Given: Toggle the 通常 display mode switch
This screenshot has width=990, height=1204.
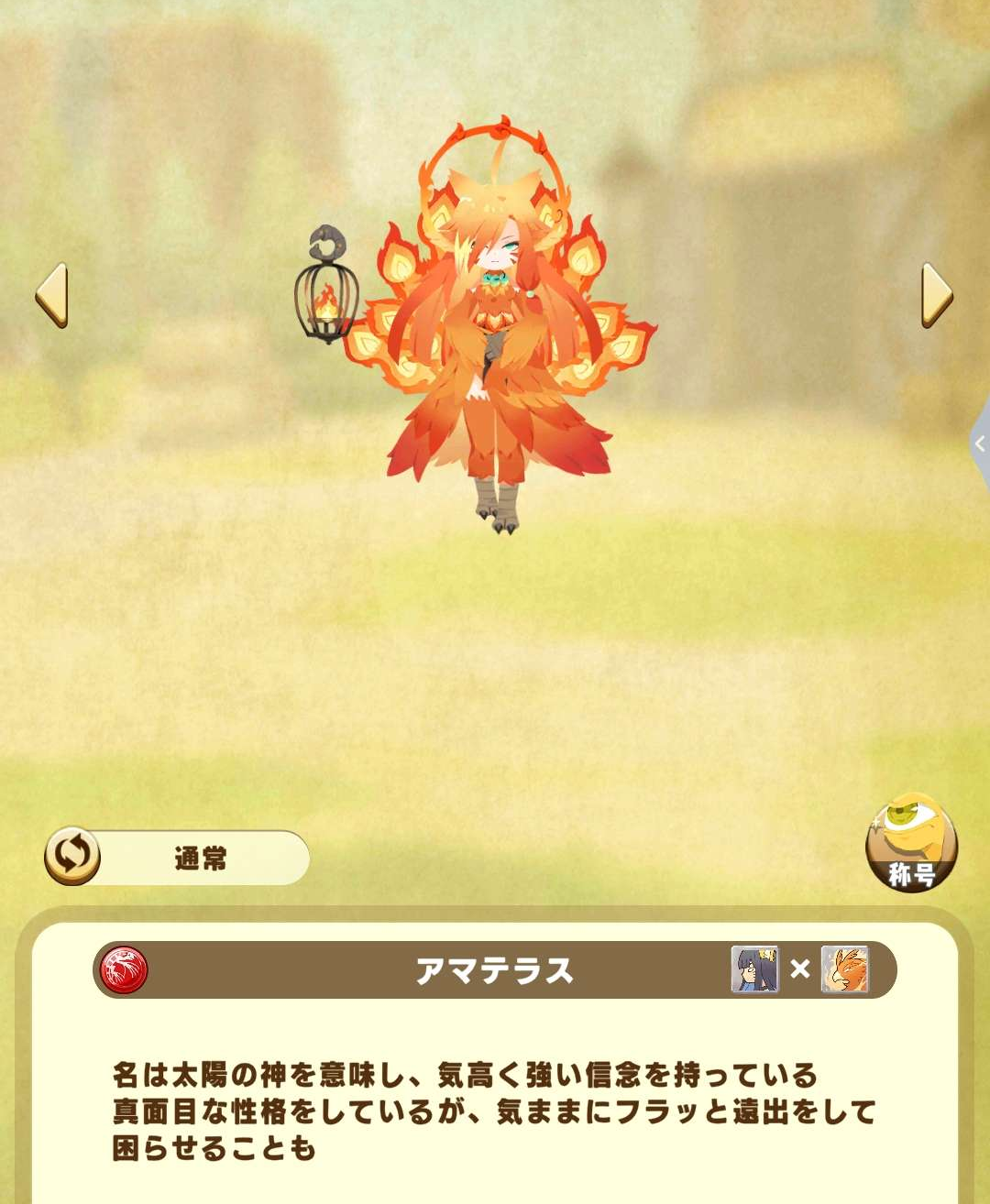Looking at the screenshot, I should (x=73, y=857).
